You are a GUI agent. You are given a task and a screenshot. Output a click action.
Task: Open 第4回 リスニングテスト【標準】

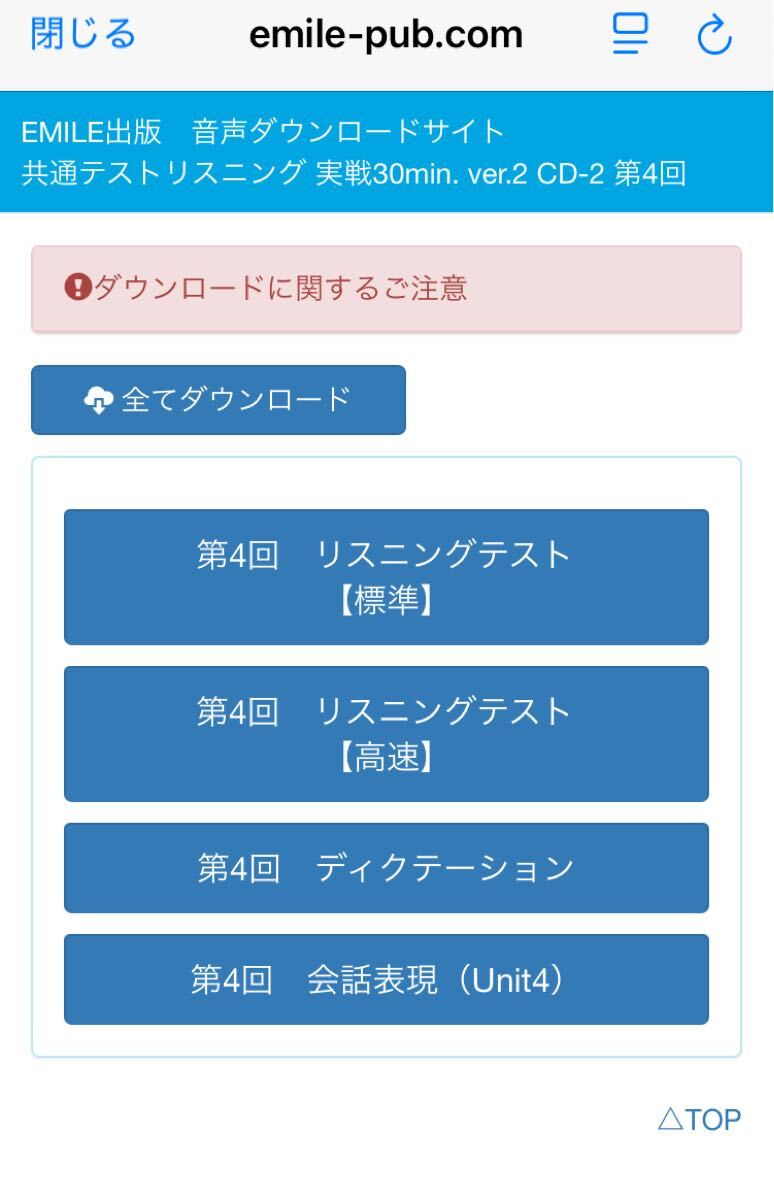pyautogui.click(x=386, y=577)
